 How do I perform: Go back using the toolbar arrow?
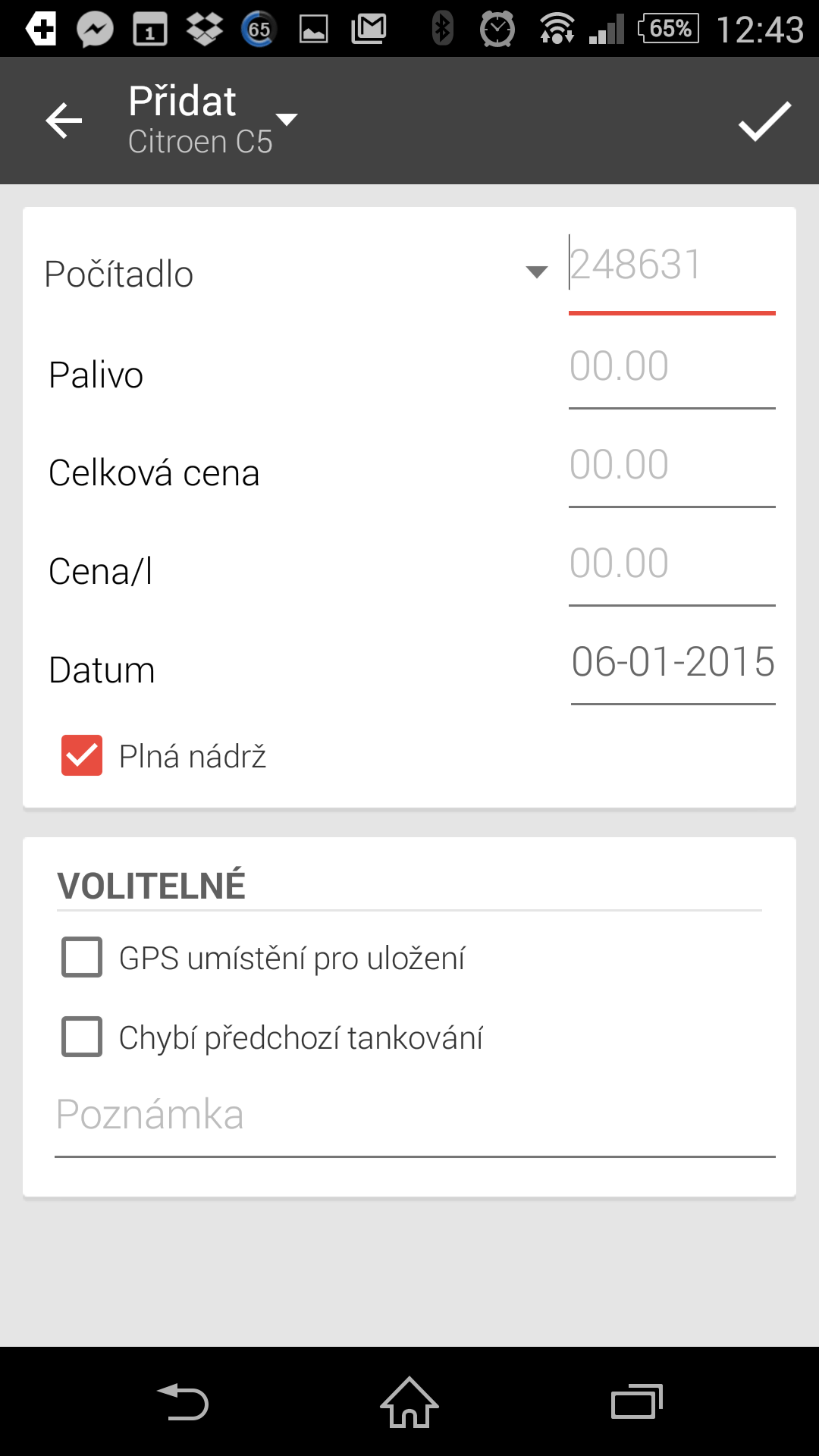tap(64, 121)
